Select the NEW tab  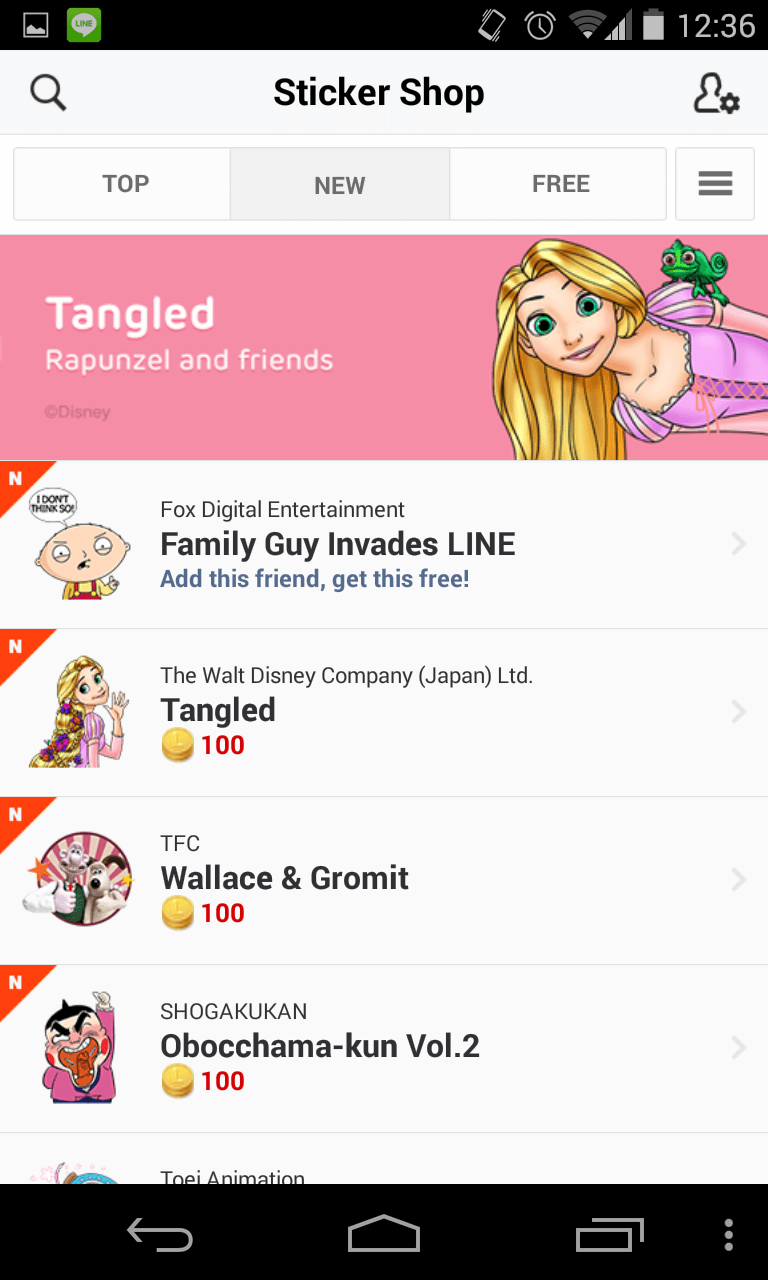(x=340, y=184)
